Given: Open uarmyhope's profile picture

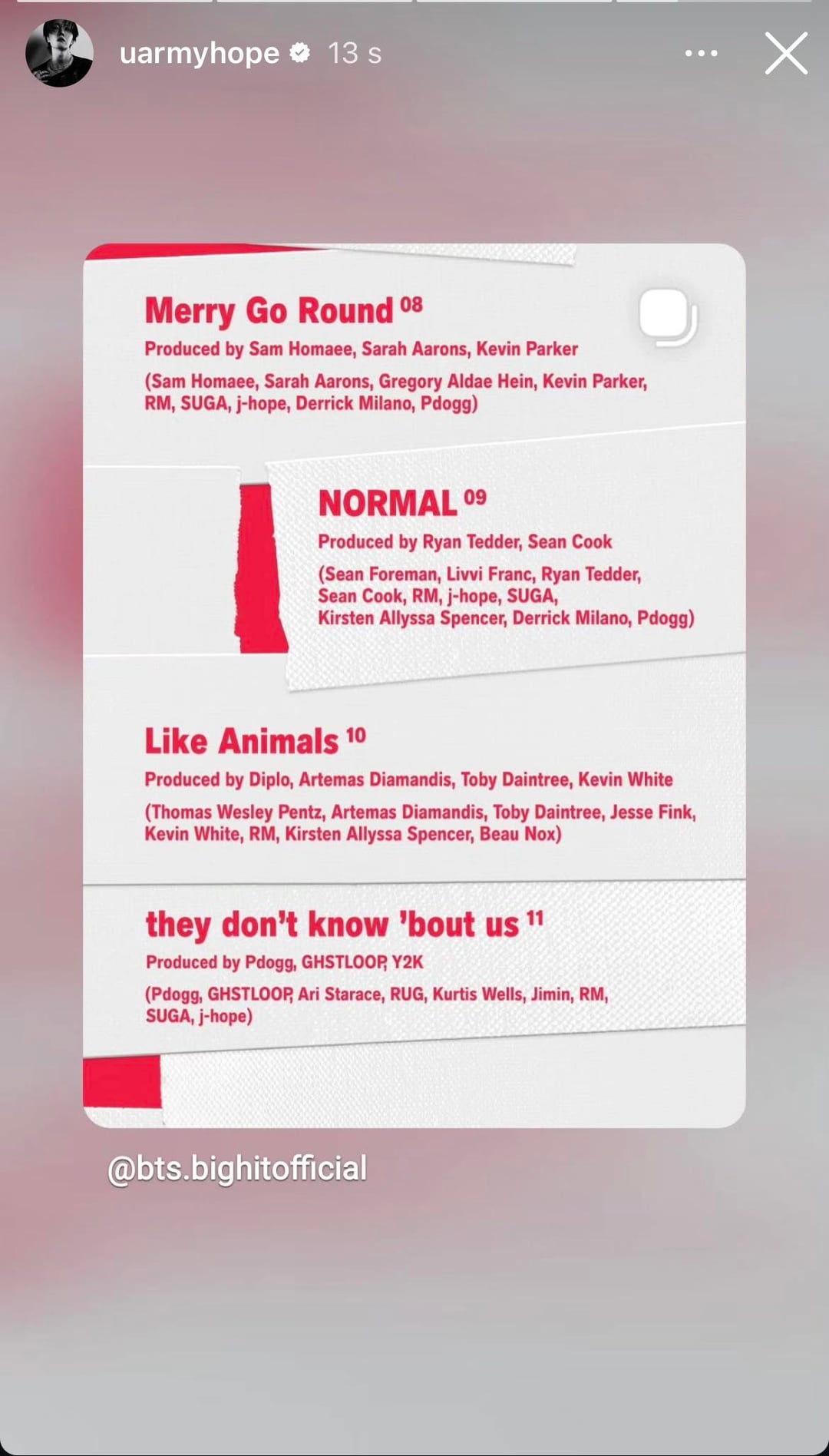Looking at the screenshot, I should click(x=59, y=53).
